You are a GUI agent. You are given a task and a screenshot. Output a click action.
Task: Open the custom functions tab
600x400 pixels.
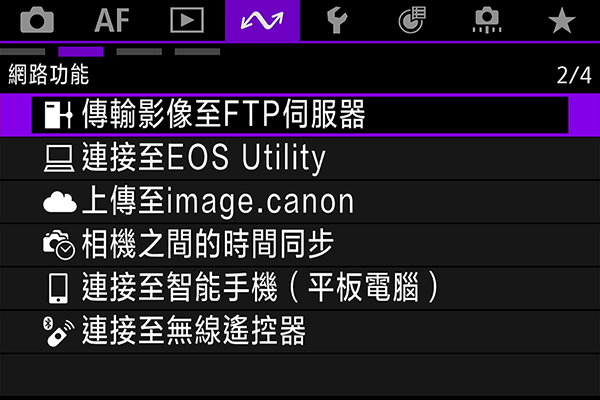[412, 20]
